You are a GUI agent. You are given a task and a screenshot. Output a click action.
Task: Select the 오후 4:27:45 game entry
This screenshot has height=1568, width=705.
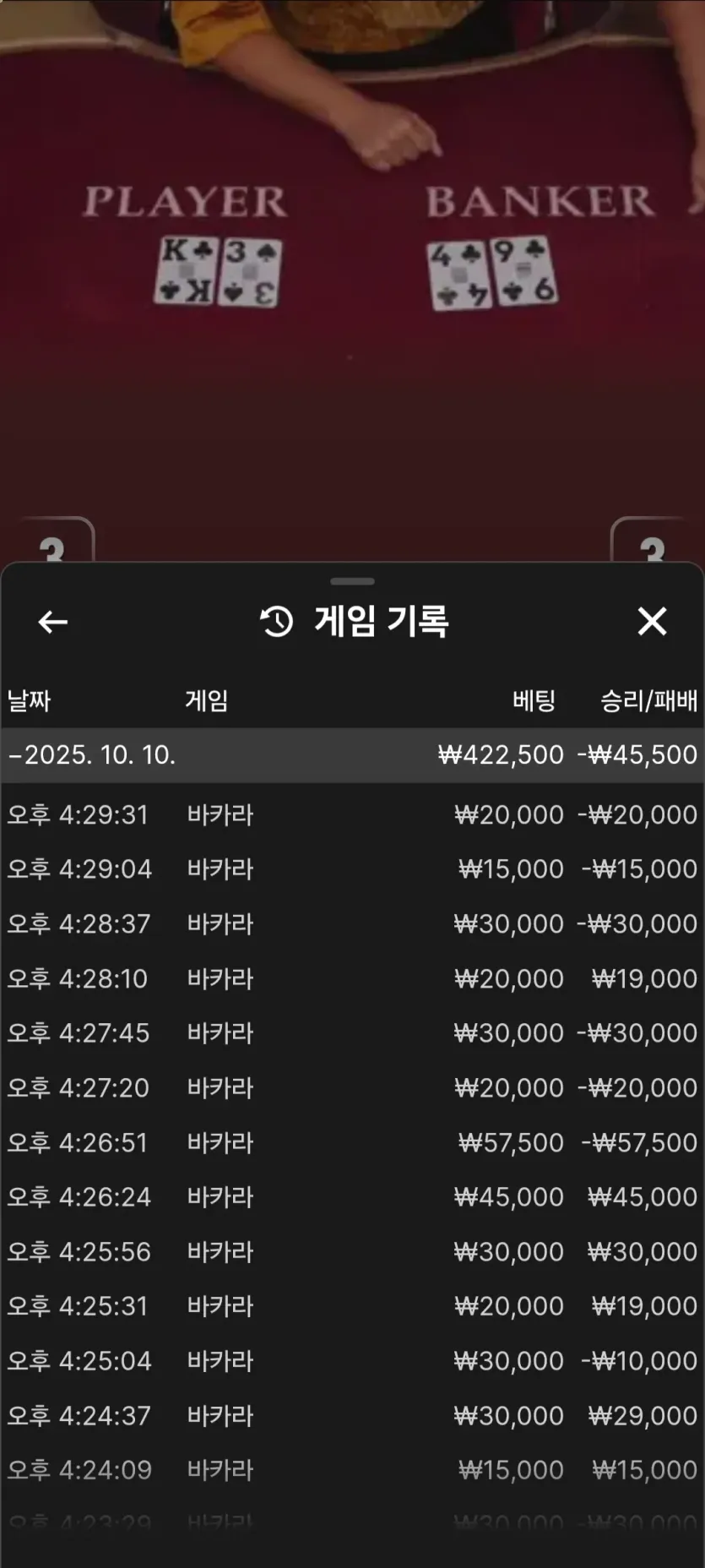click(x=352, y=1032)
